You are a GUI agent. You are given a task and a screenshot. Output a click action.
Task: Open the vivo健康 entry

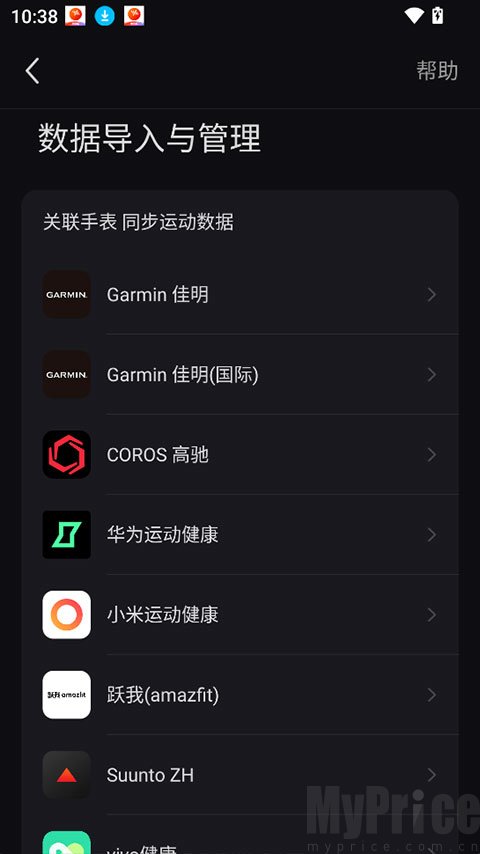[x=240, y=835]
